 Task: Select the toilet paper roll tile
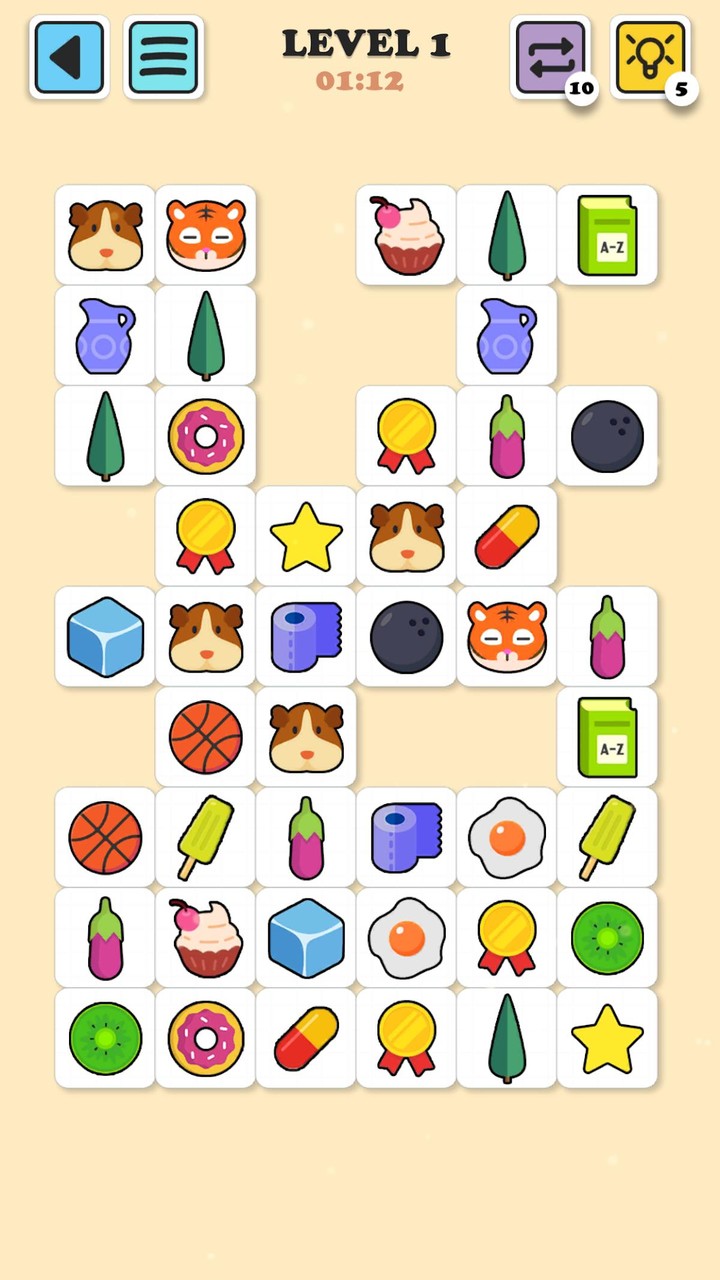click(x=305, y=637)
